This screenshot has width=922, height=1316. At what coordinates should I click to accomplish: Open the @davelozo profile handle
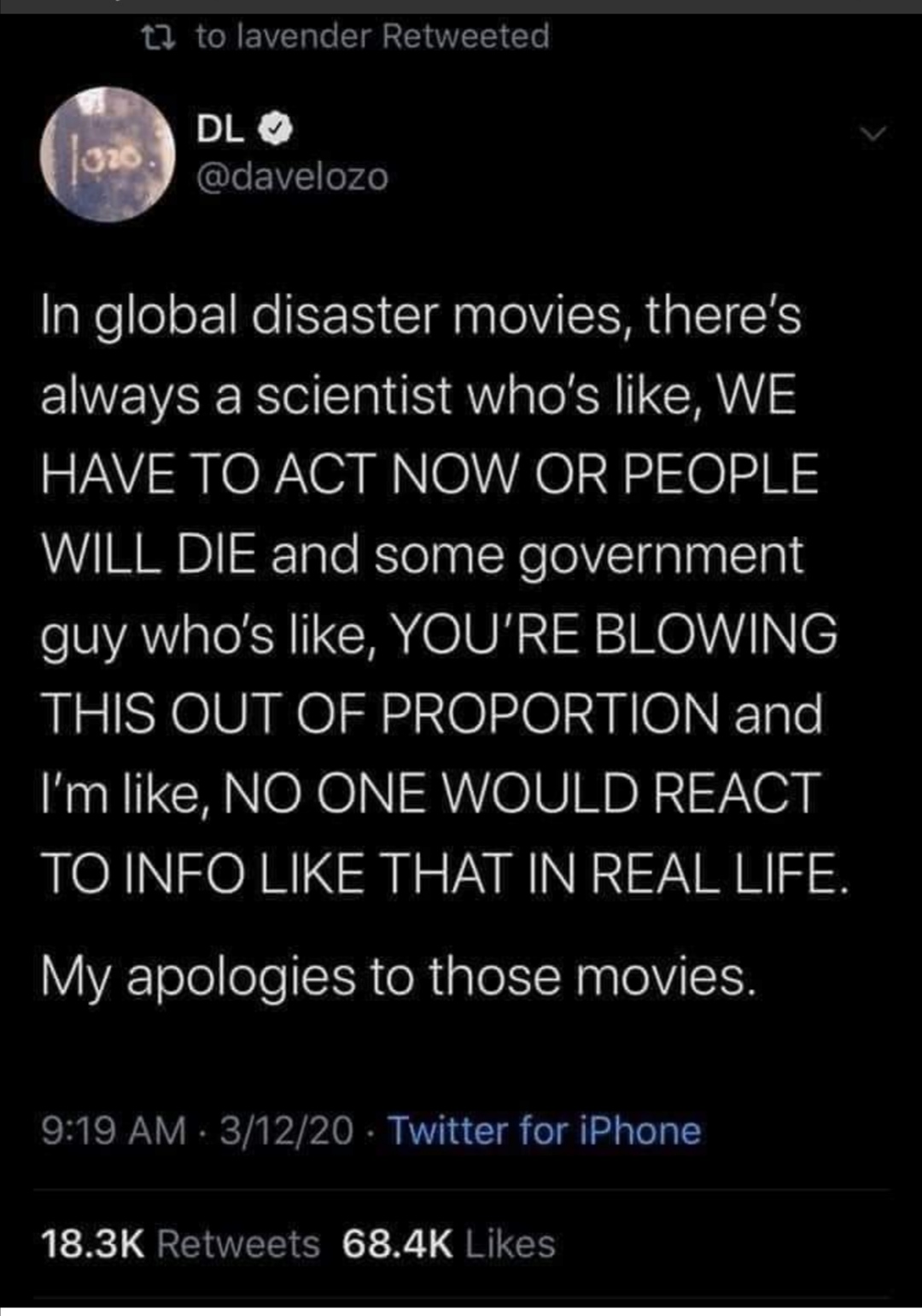point(293,177)
